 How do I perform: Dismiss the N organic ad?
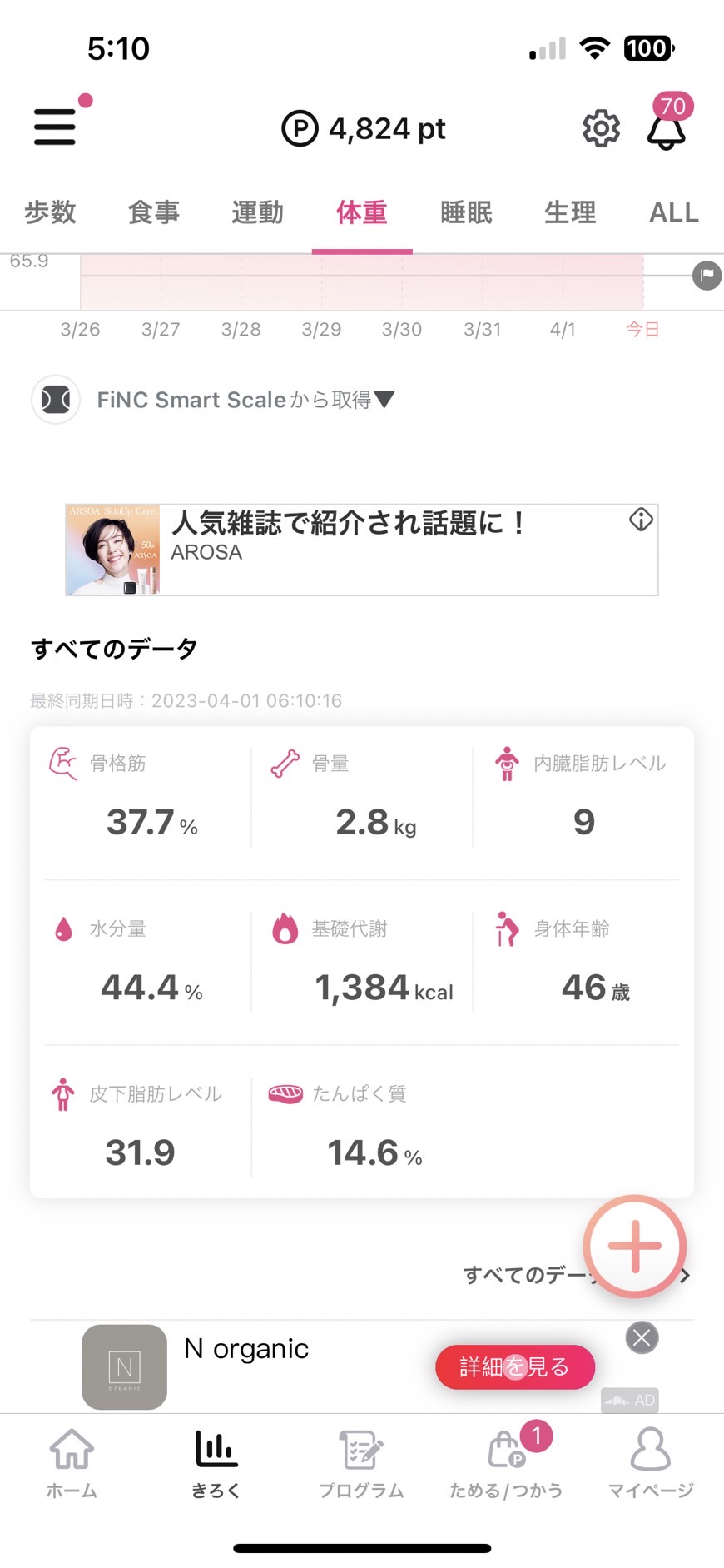coord(642,1337)
